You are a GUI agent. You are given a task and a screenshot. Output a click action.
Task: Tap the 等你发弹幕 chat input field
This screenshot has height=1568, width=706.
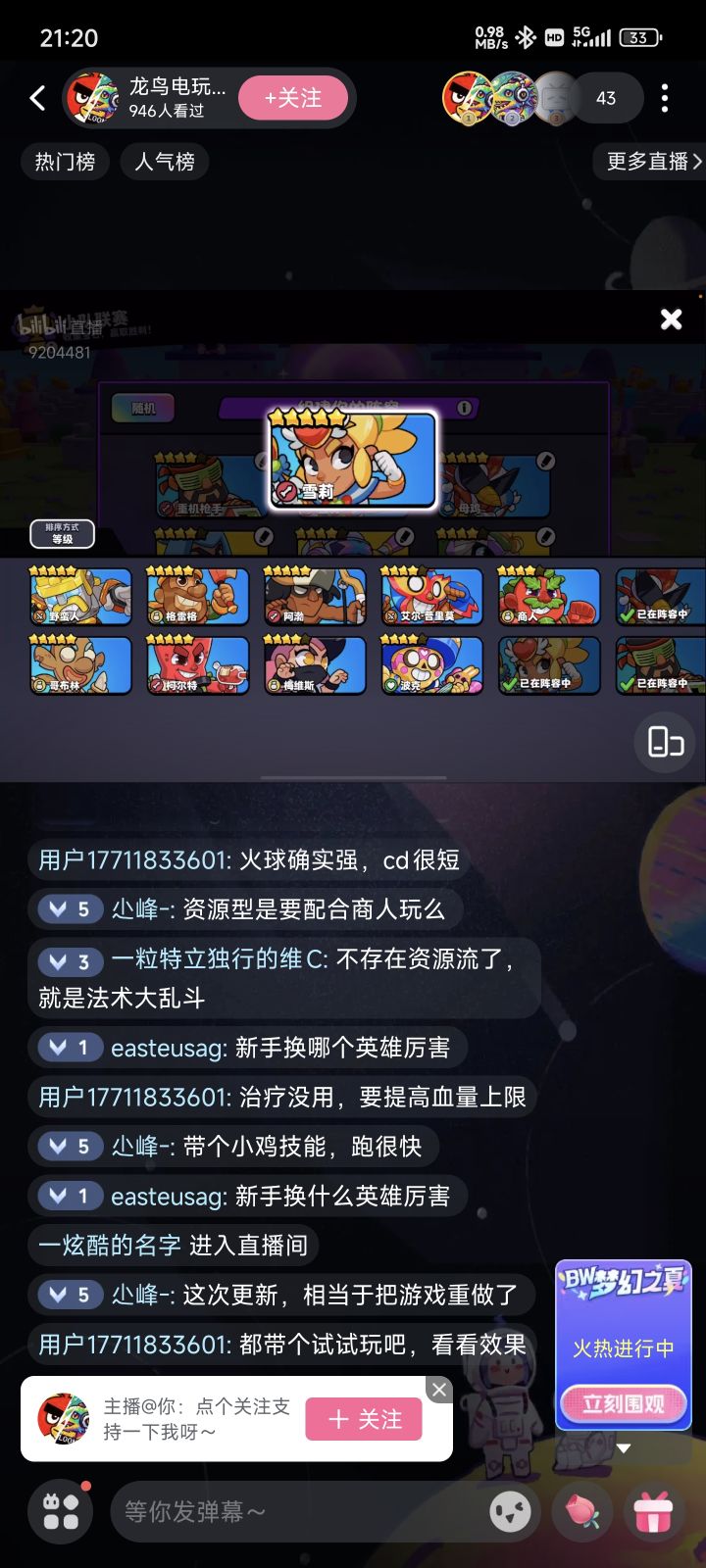294,1511
